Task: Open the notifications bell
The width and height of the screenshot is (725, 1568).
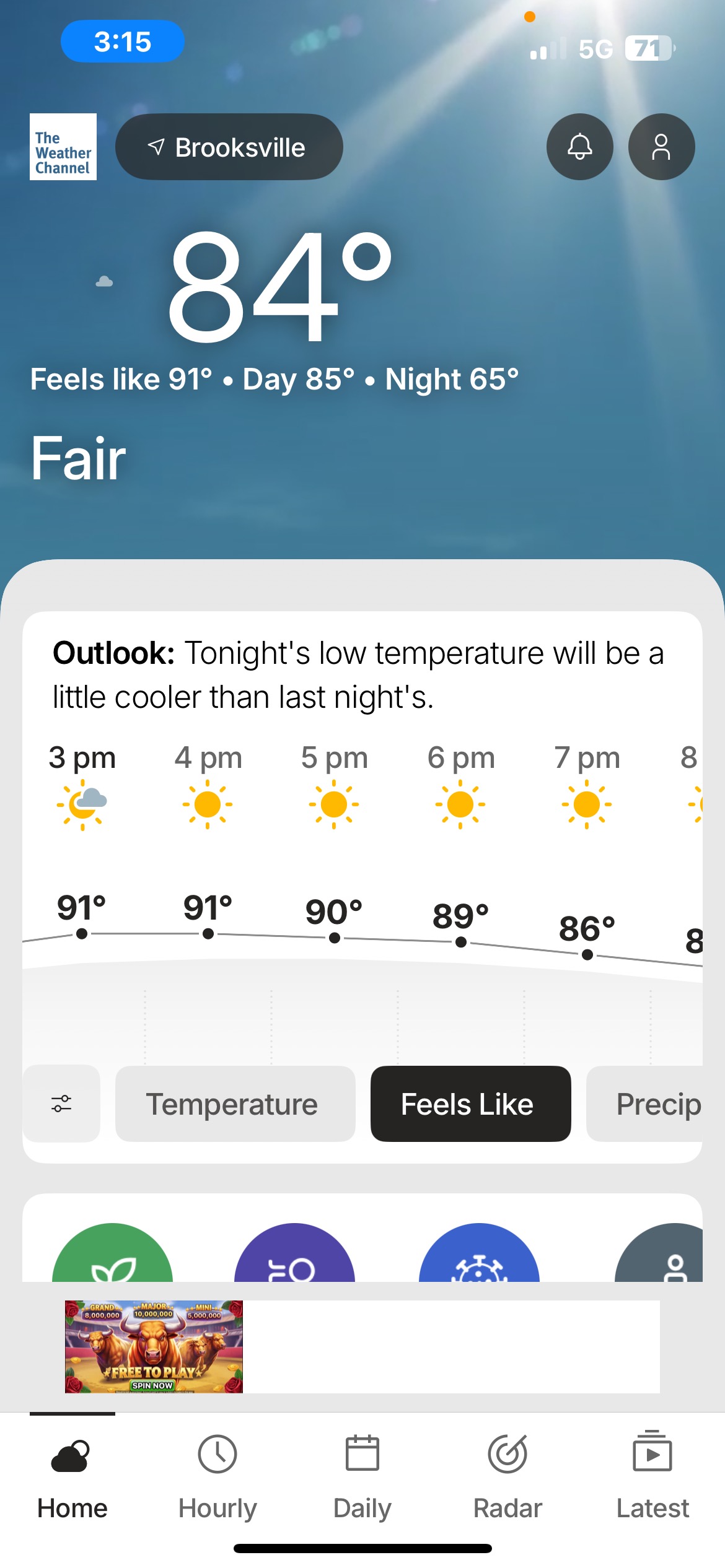Action: click(579, 147)
